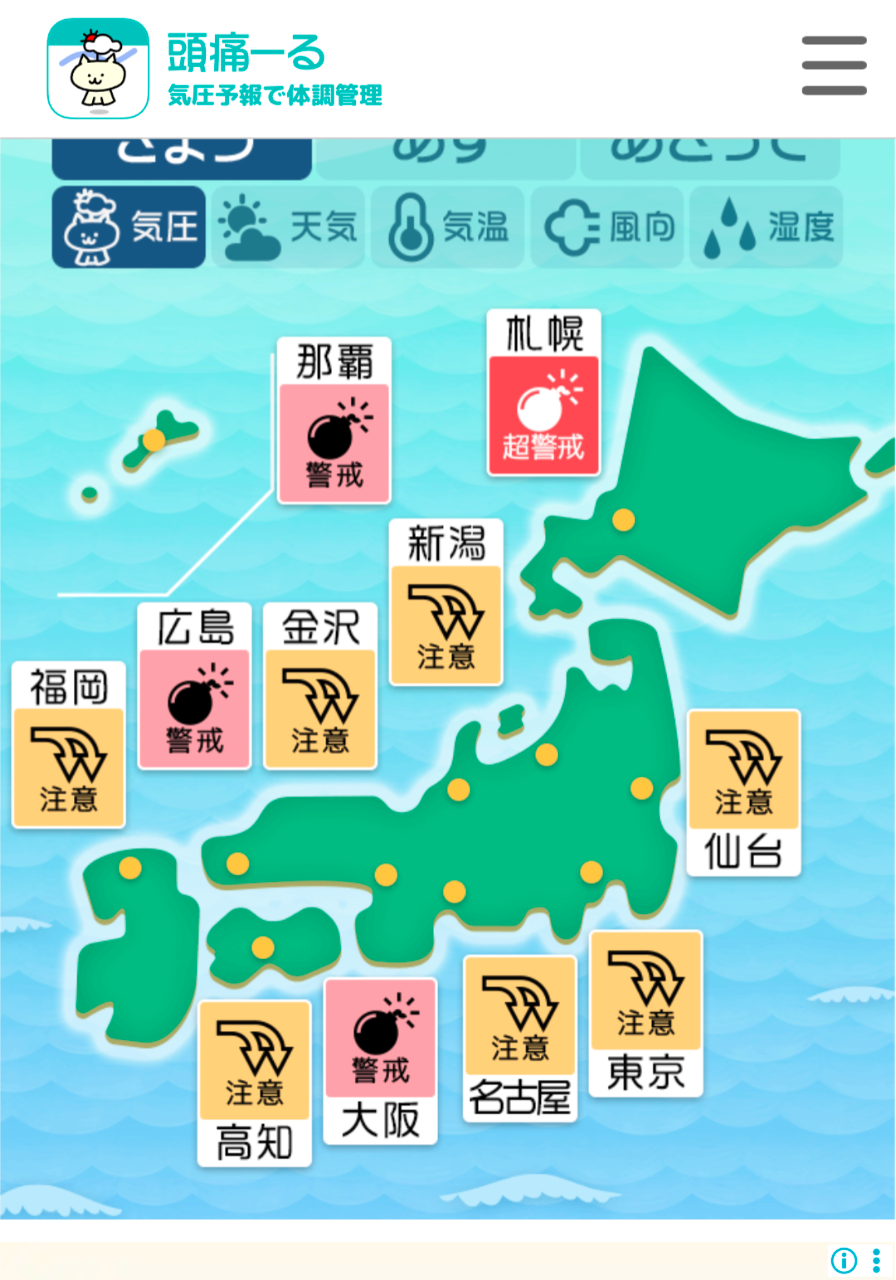Open the 東京 forecast card
896x1280 pixels.
(x=646, y=1013)
